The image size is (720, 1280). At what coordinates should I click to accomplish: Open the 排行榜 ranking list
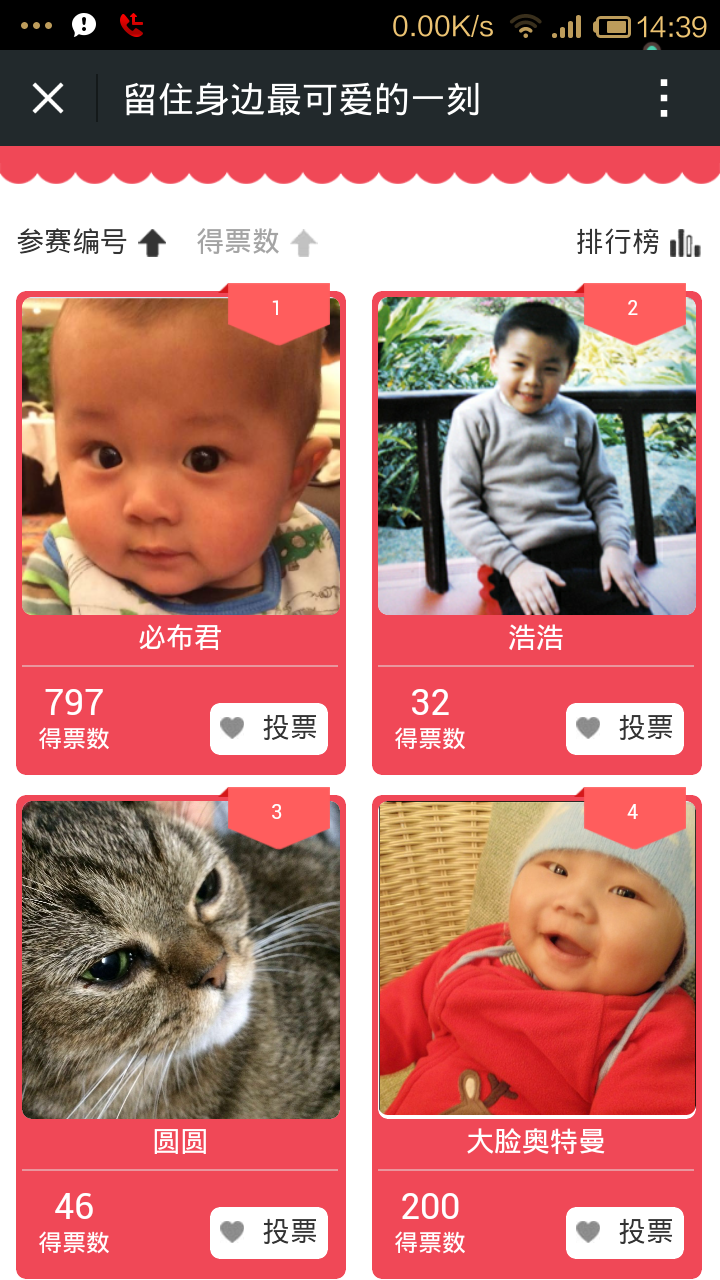638,242
